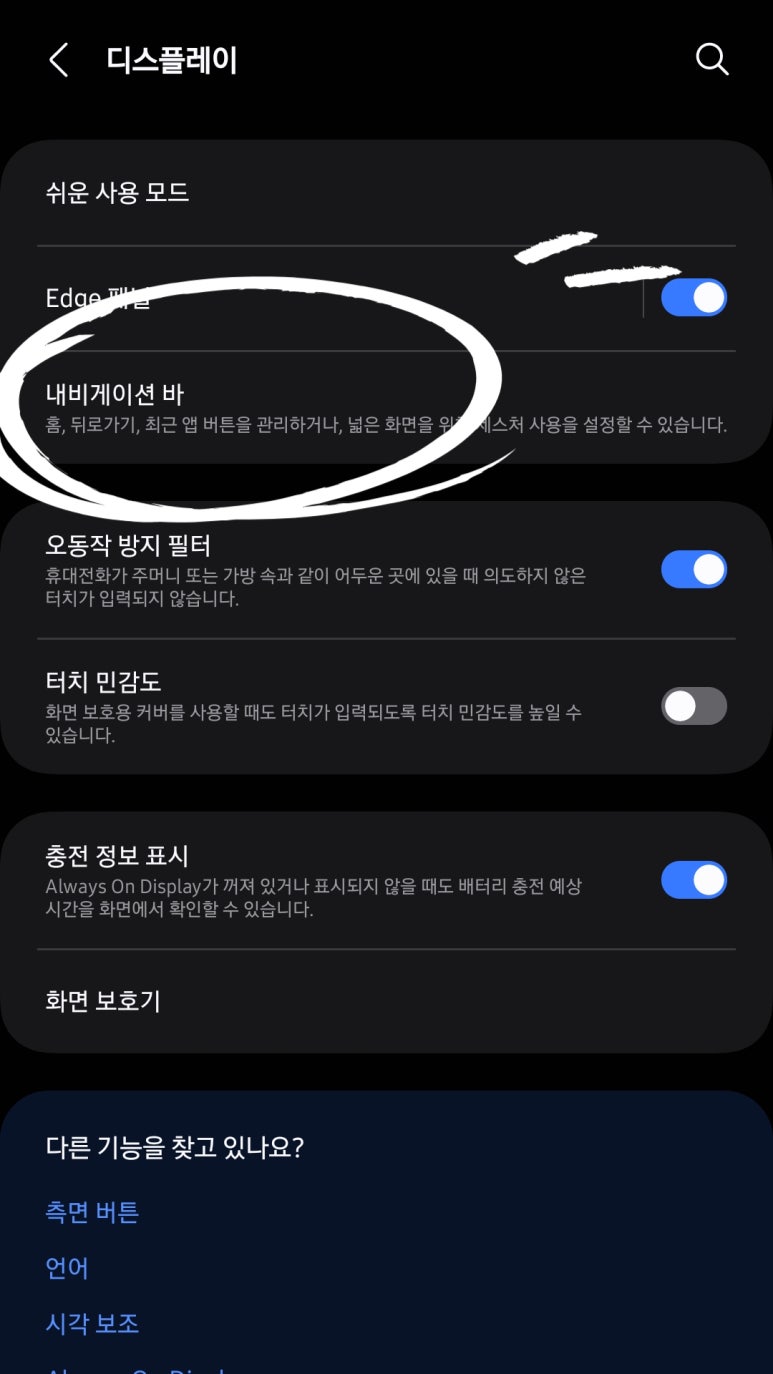Go to the 시각 보조 link
Image resolution: width=773 pixels, height=1374 pixels.
tap(92, 1324)
